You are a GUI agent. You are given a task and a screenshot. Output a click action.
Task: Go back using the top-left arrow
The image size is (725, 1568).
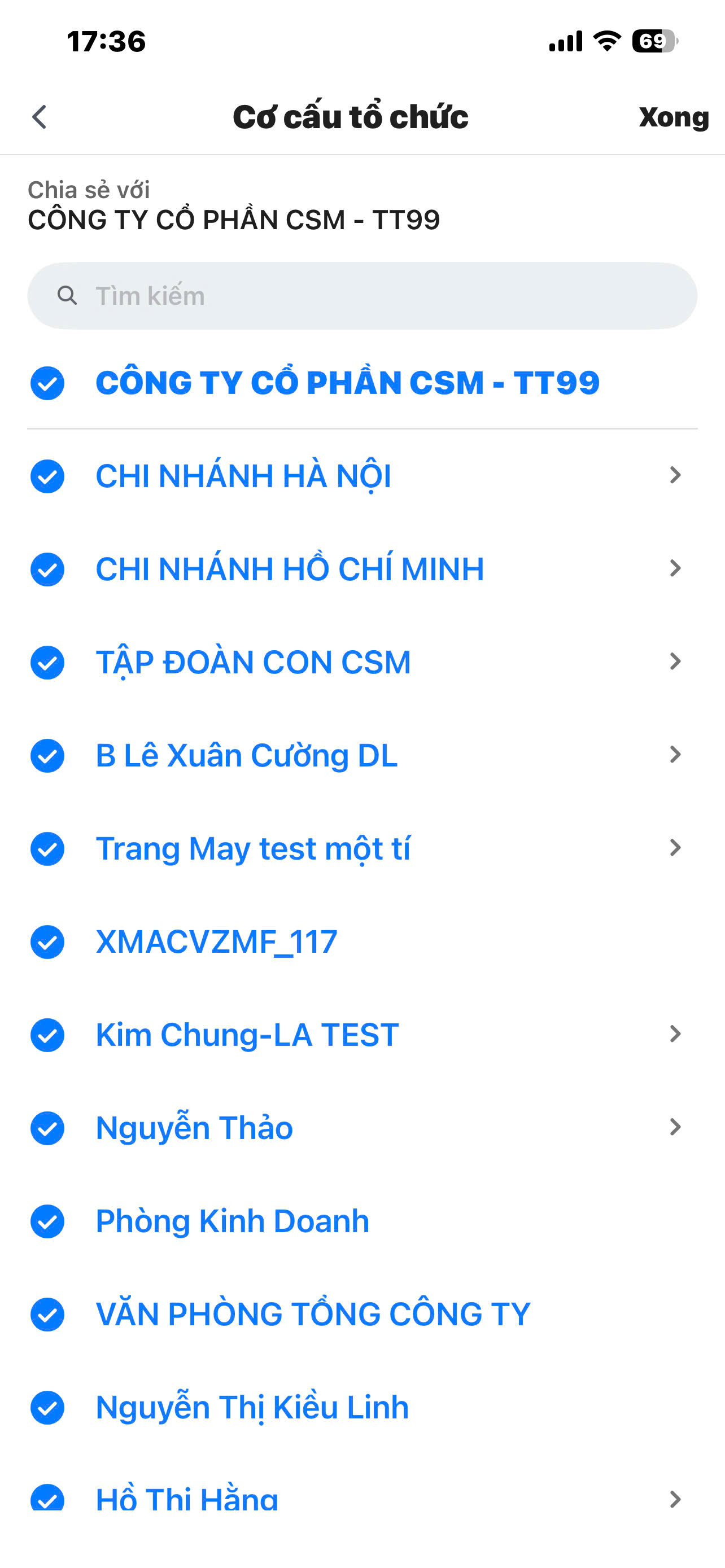pyautogui.click(x=40, y=117)
